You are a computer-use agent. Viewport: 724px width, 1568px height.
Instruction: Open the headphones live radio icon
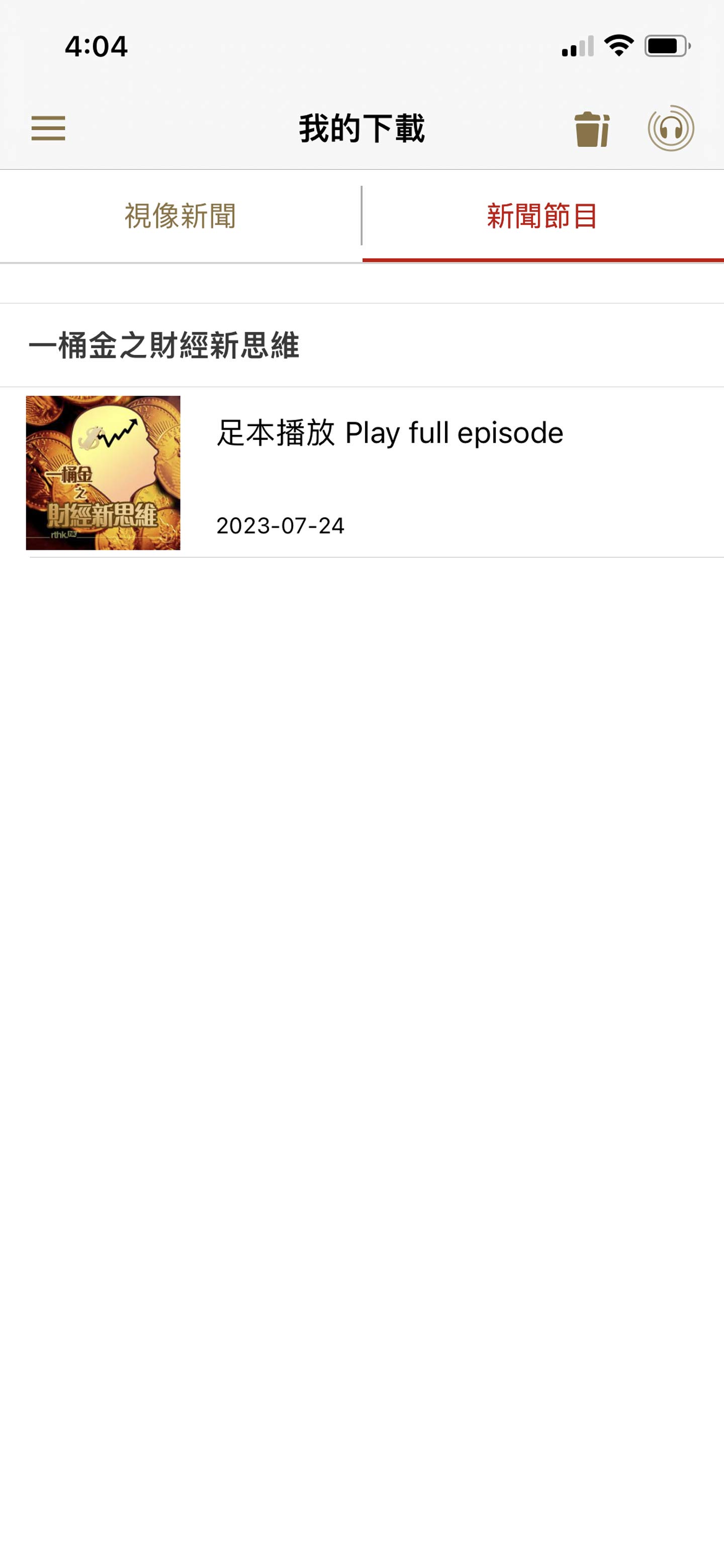[670, 129]
